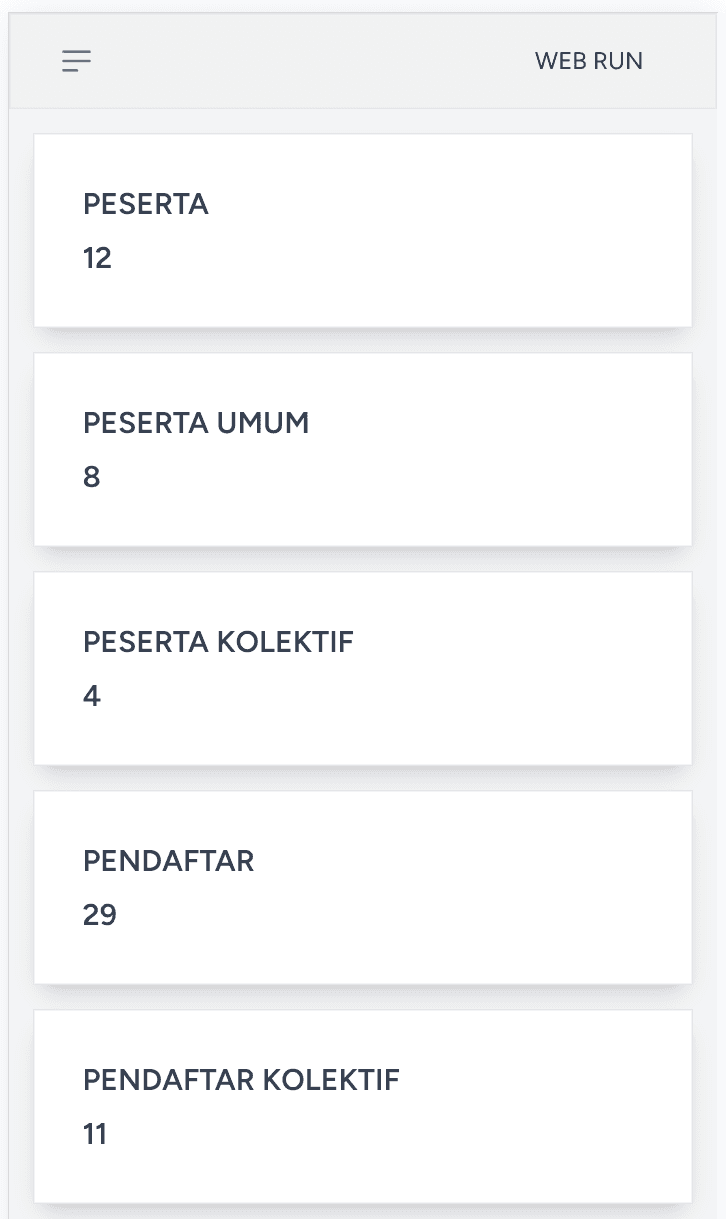Click the PENDAFTAR KOLEKTIF heading

pyautogui.click(x=240, y=1080)
